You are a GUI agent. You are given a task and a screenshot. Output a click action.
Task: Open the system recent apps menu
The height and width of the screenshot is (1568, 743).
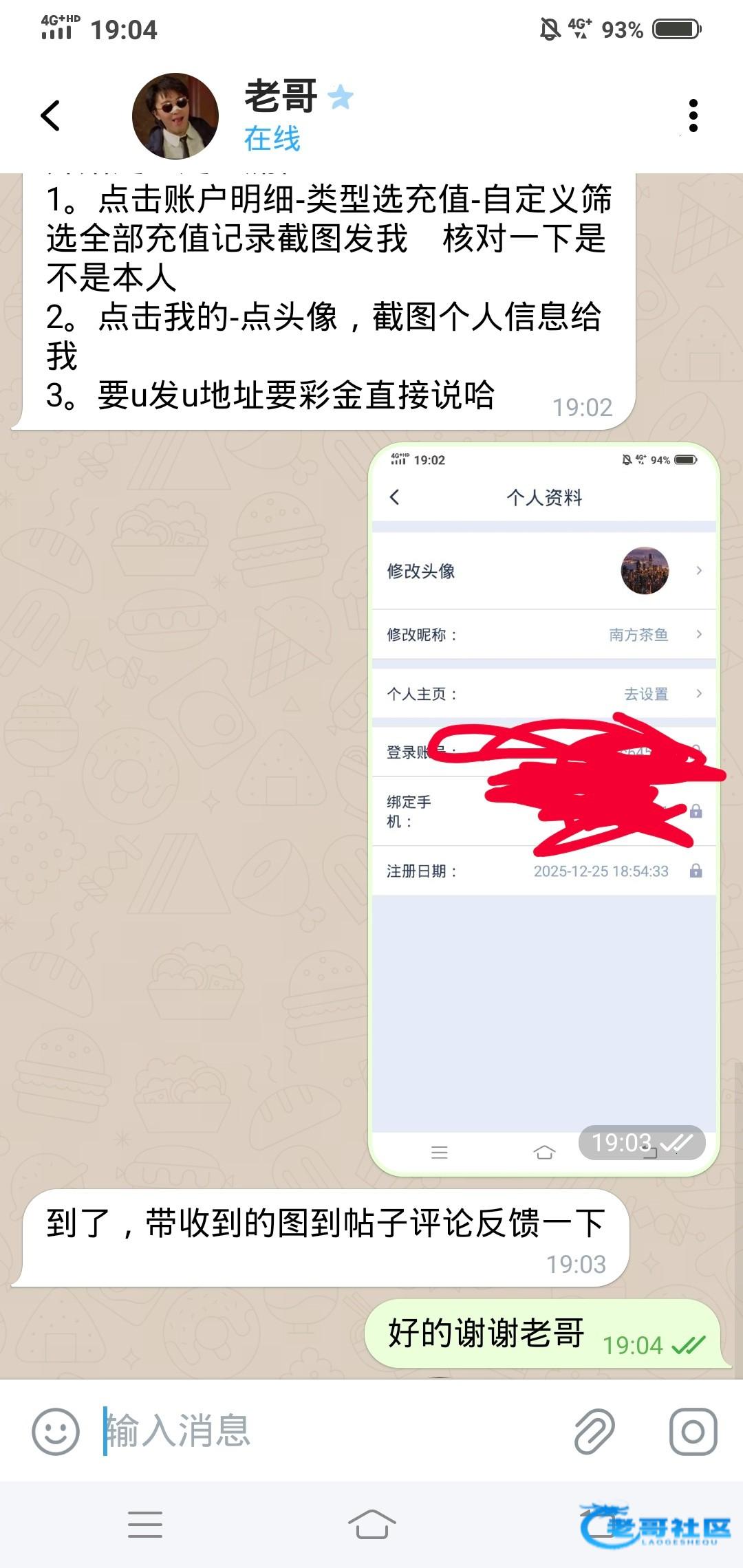coord(145,1524)
